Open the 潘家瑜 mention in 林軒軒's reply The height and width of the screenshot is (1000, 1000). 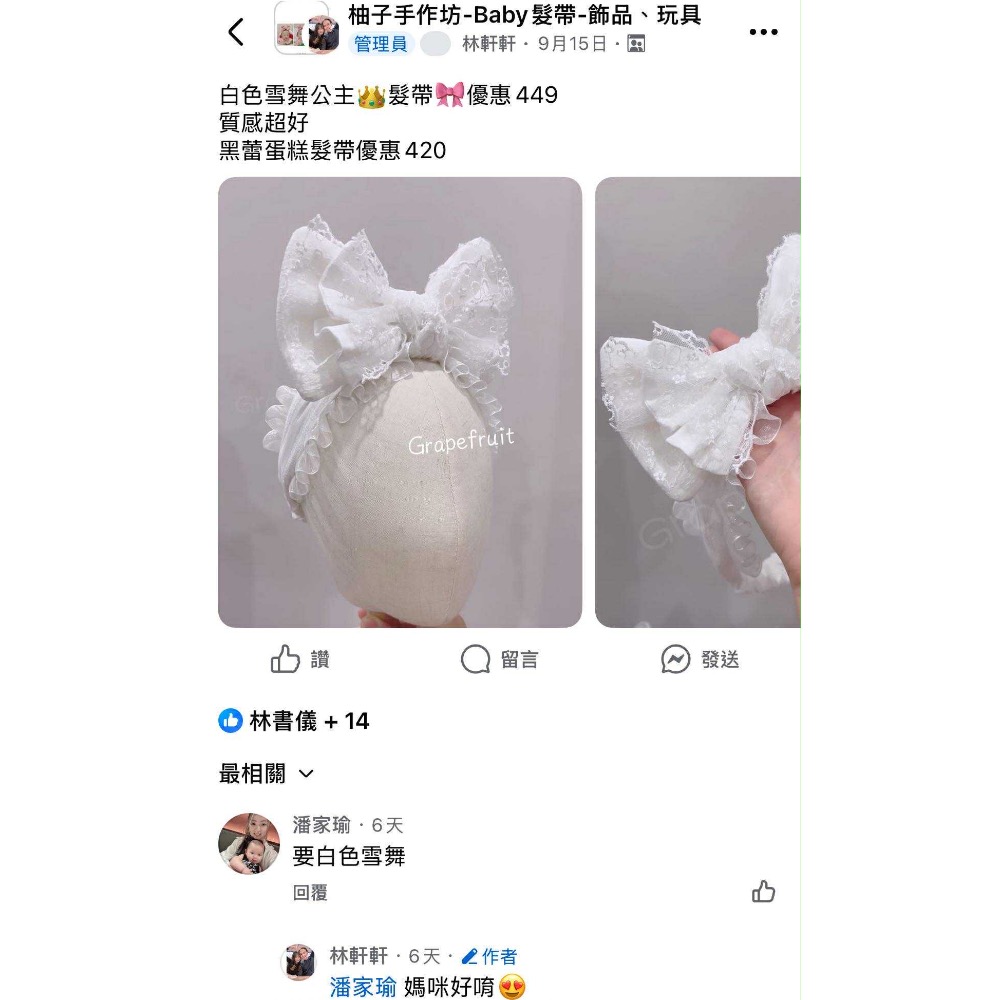pyautogui.click(x=363, y=987)
